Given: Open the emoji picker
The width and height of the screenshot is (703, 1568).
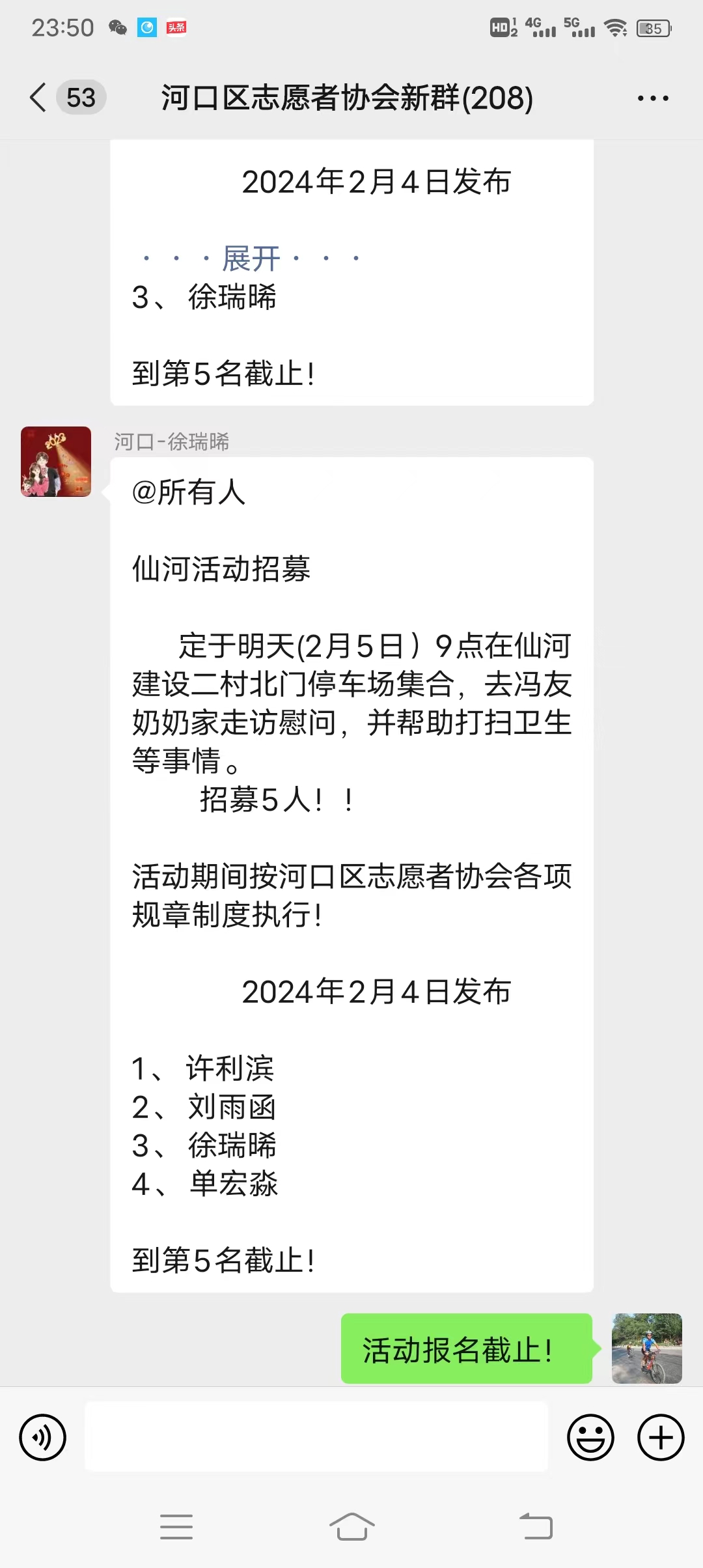Looking at the screenshot, I should [x=590, y=1437].
